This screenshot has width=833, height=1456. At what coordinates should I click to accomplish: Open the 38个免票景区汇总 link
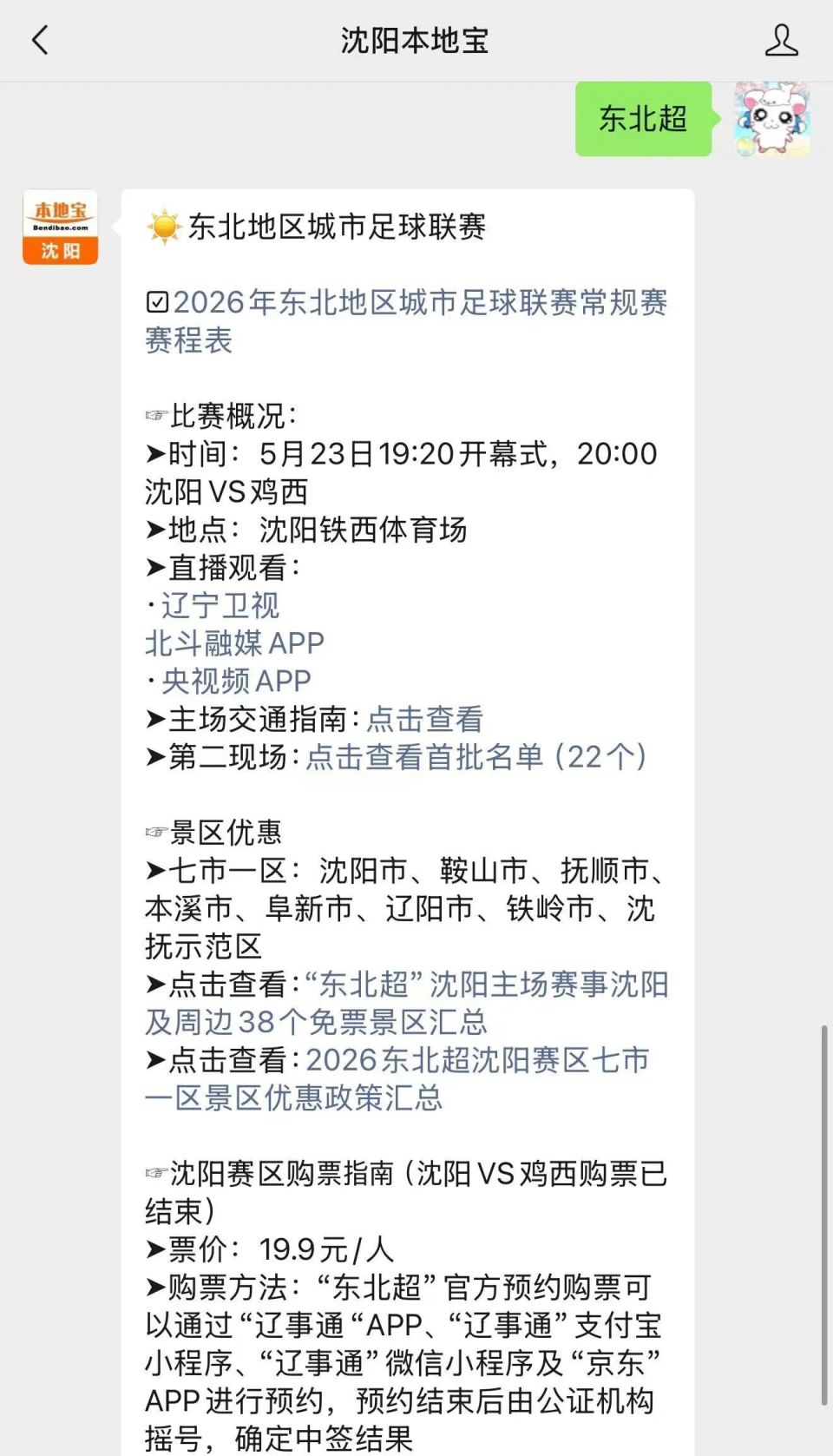point(406,1004)
